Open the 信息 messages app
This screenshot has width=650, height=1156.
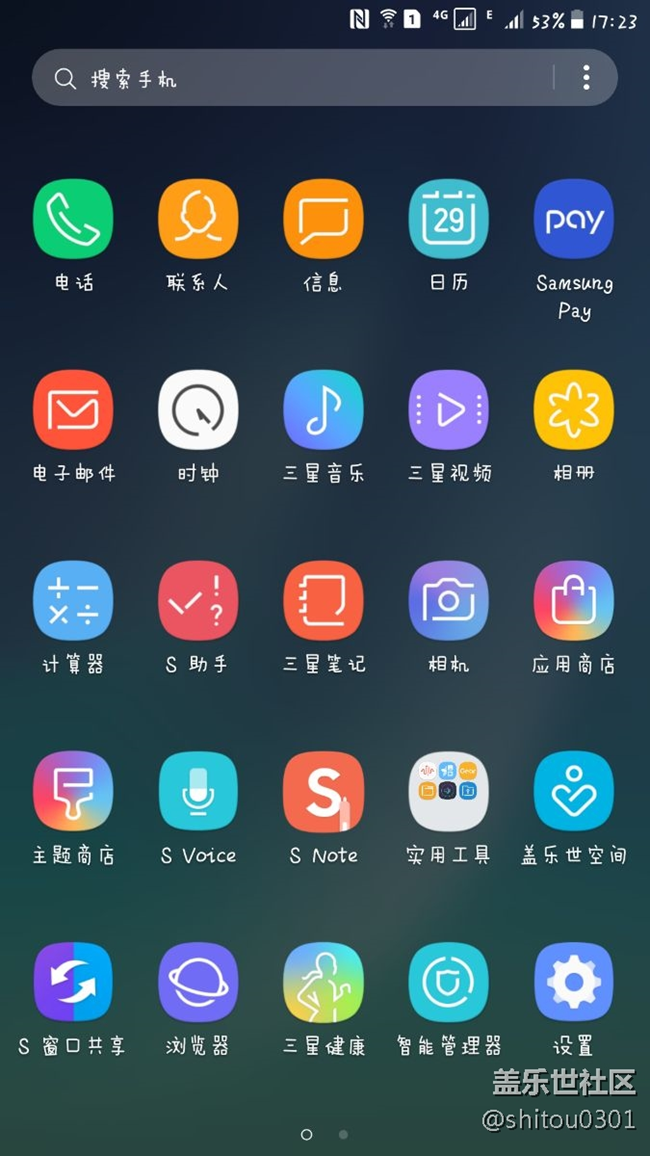(x=323, y=219)
